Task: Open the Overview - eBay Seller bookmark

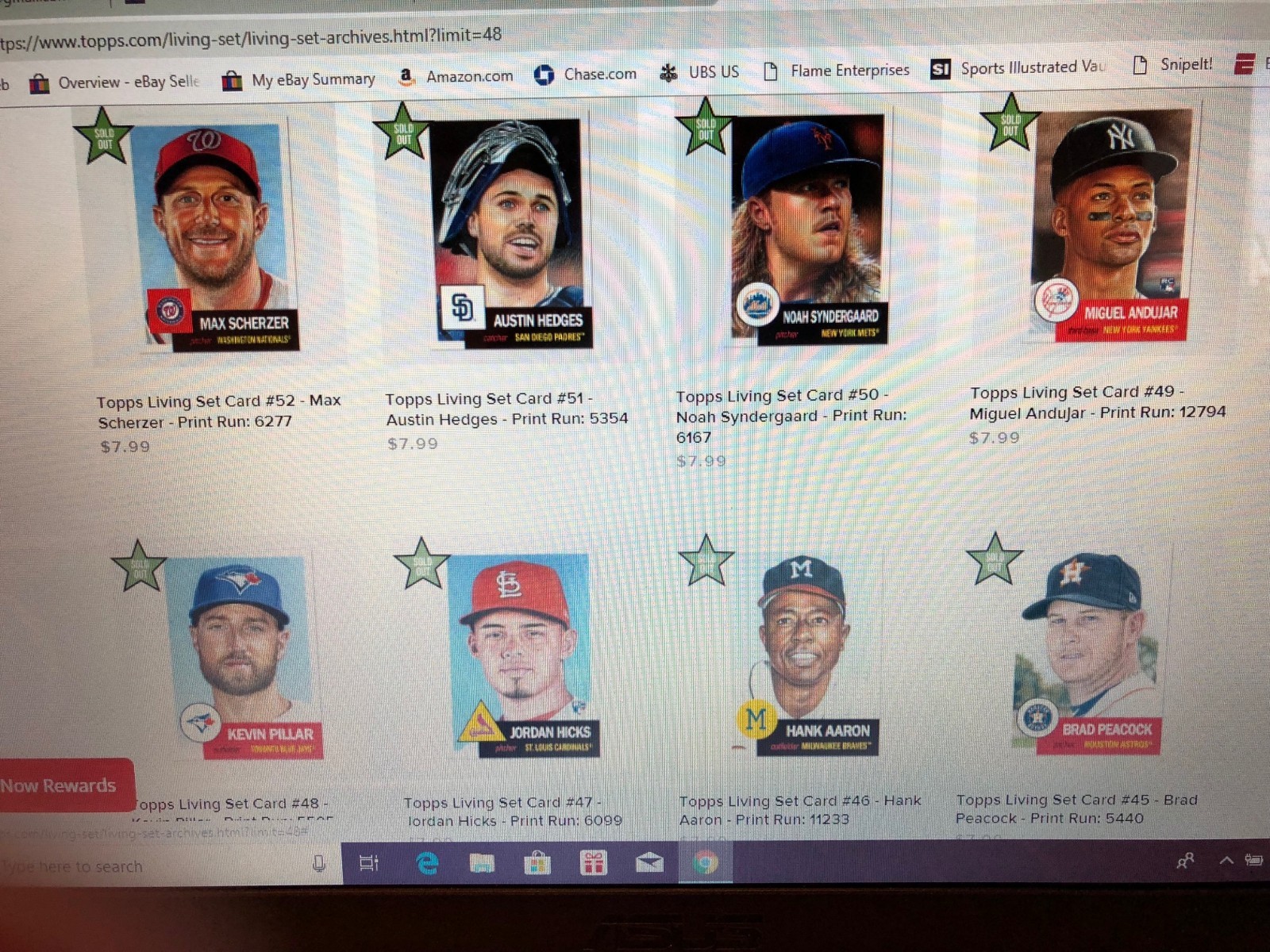Action: 115,82
